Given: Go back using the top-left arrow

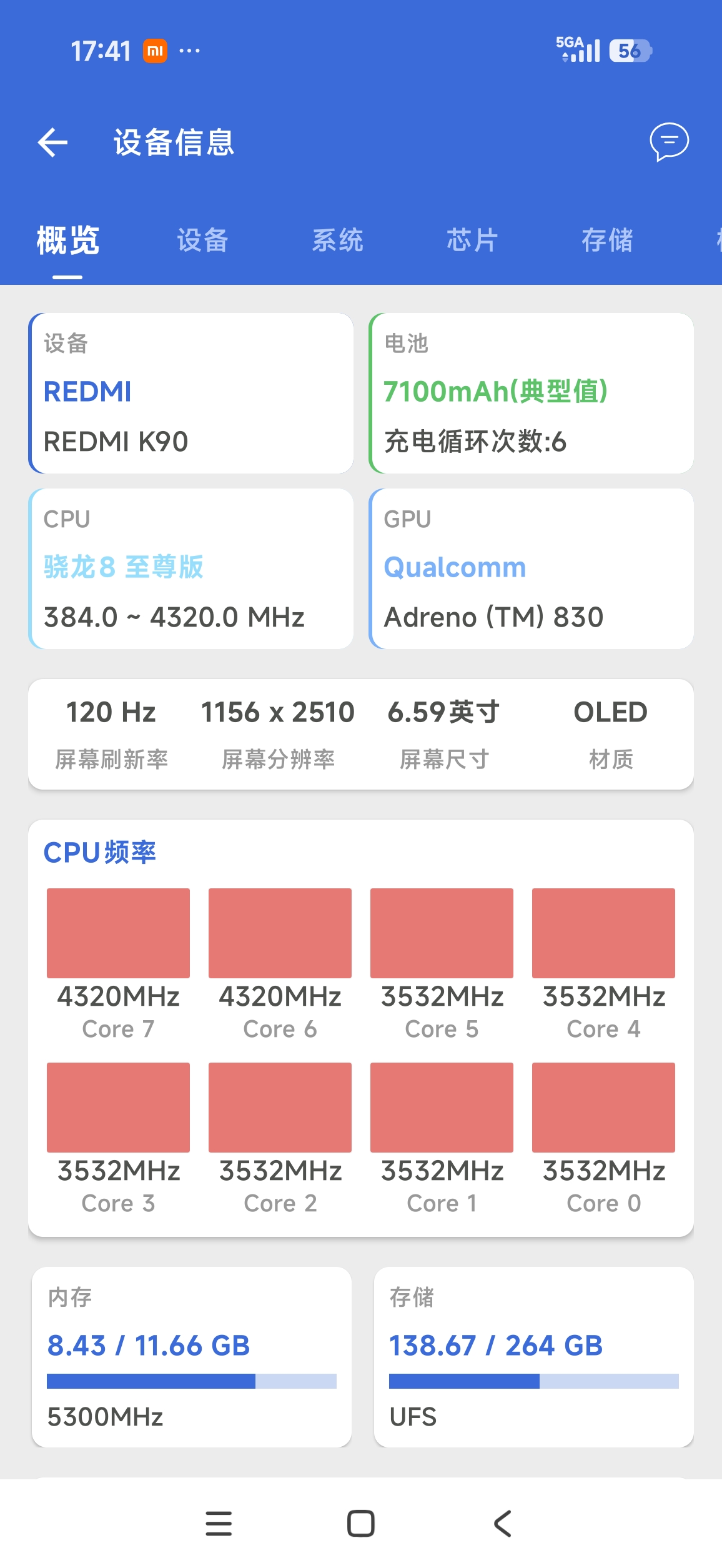Looking at the screenshot, I should point(52,142).
